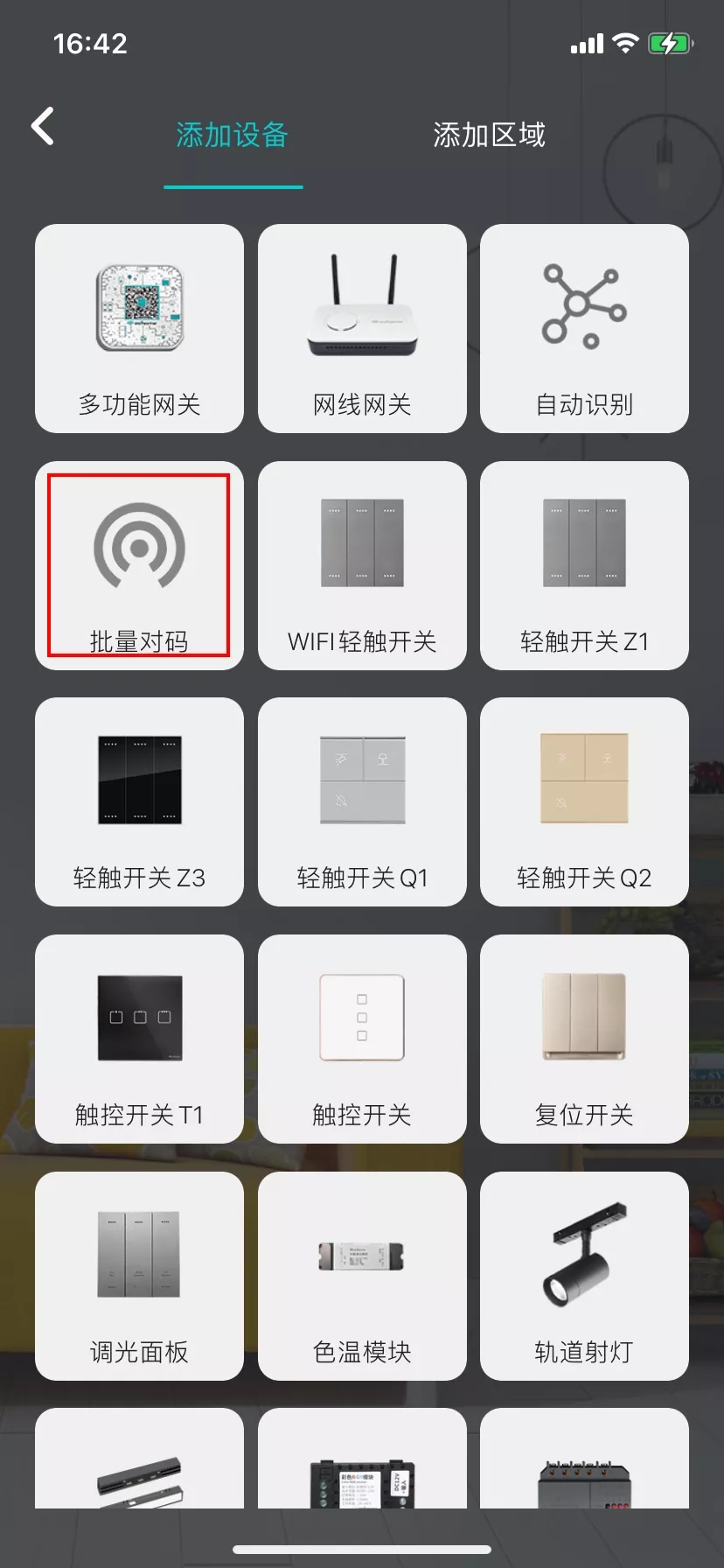Open the 调光面板 card
This screenshot has width=724, height=1568.
tap(139, 1276)
